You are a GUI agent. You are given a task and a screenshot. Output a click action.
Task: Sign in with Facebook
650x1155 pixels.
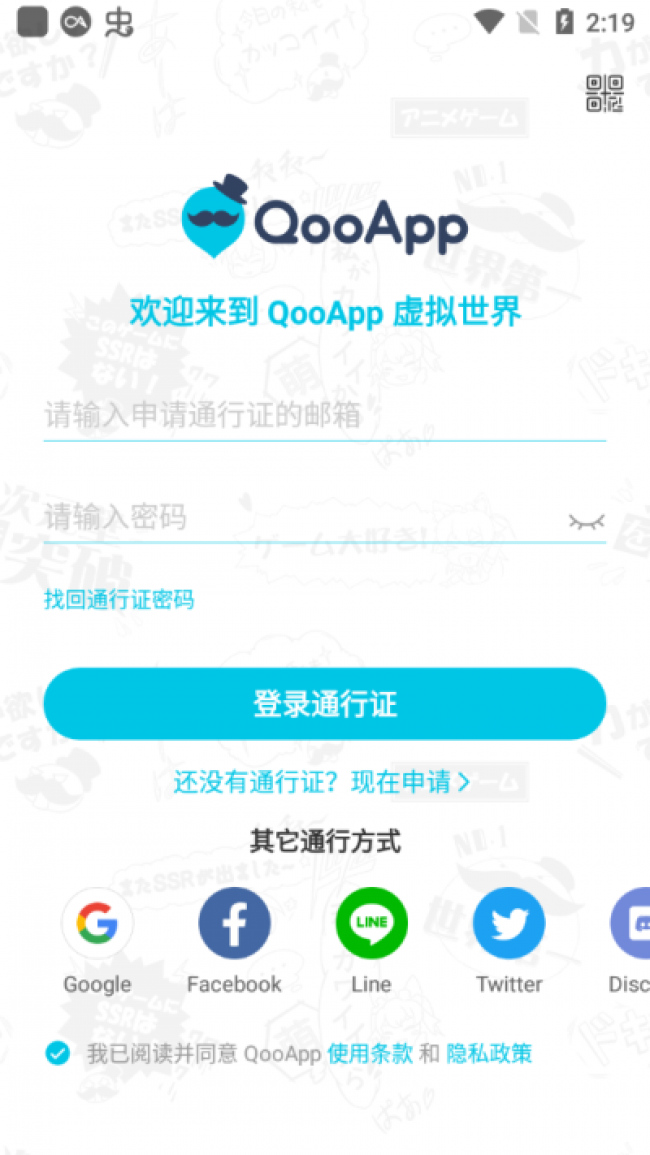pyautogui.click(x=234, y=924)
